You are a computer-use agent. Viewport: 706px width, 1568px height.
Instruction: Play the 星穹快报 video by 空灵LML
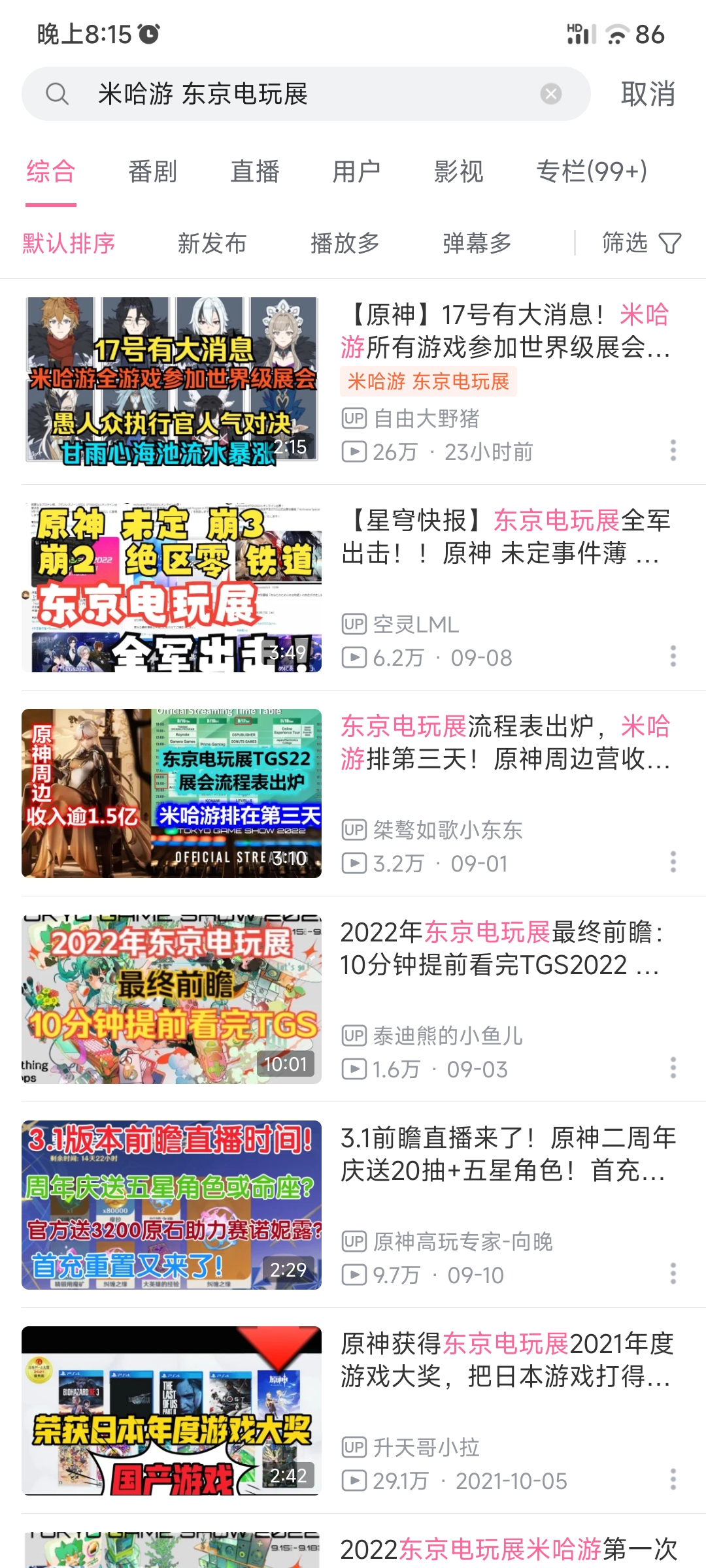[x=171, y=587]
